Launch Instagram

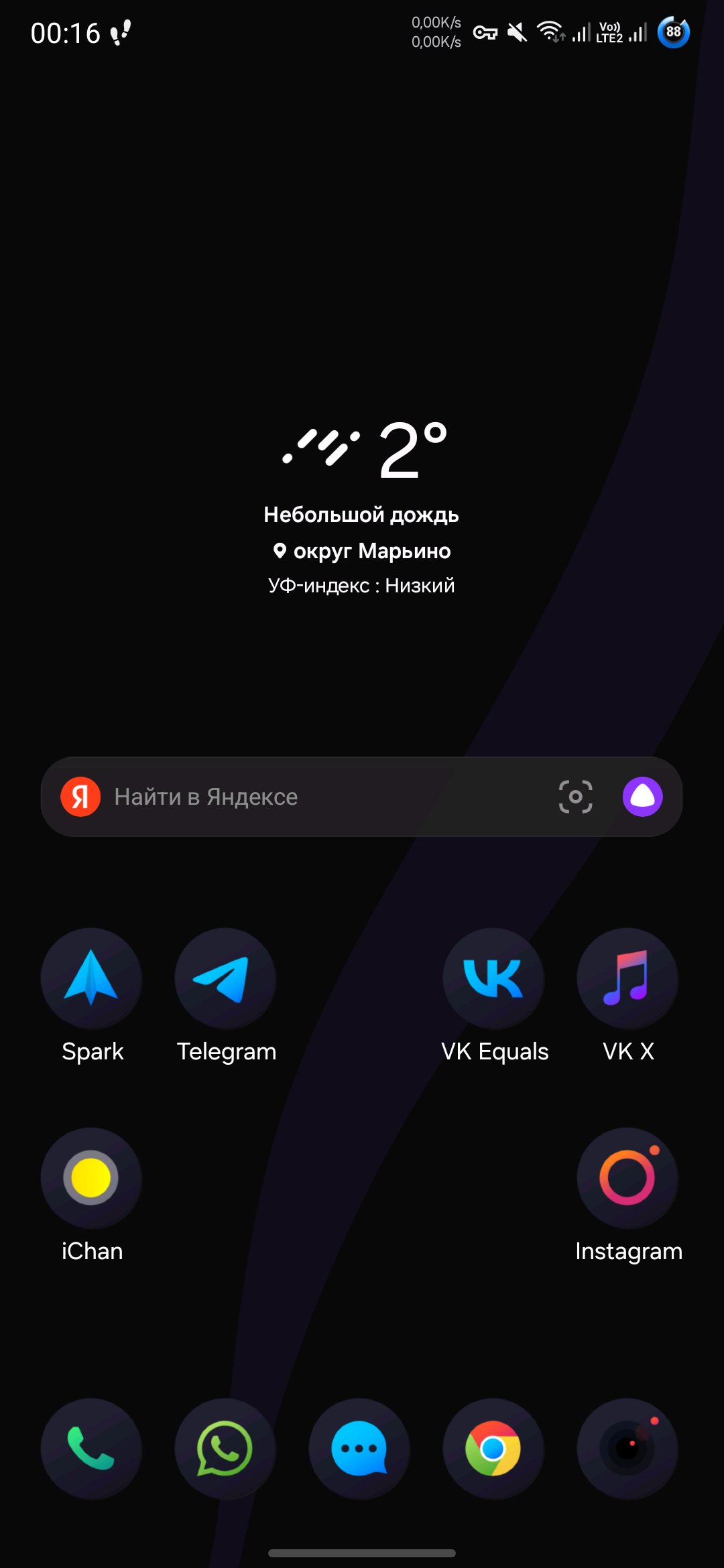(x=627, y=1178)
